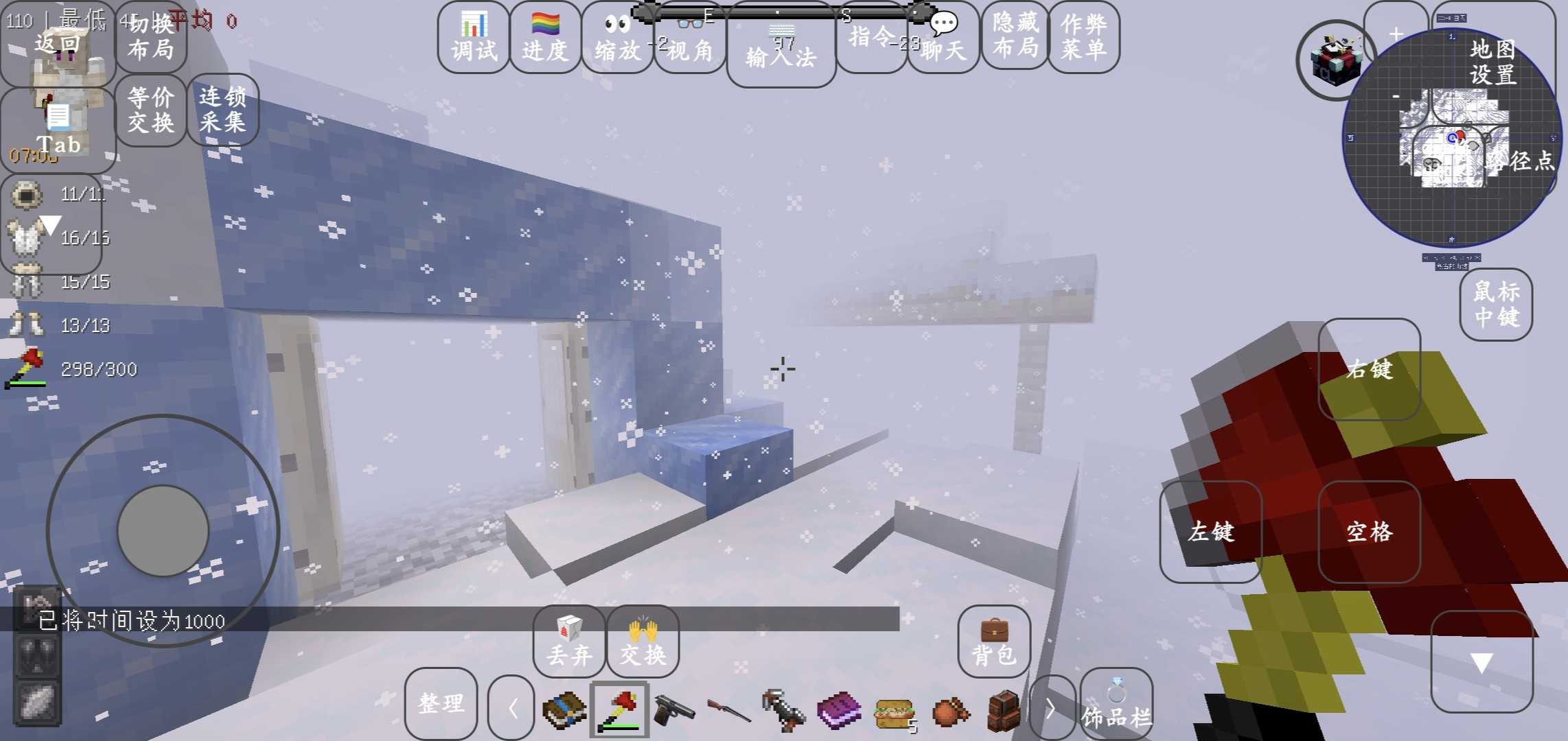The image size is (1568, 741).
Task: Open the 背包 inventory
Action: click(x=994, y=642)
